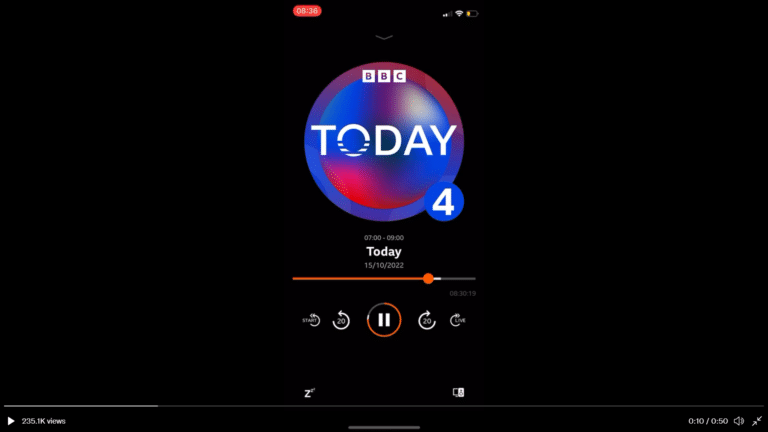Mute the video sound
Viewport: 768px width, 432px height.
[x=739, y=421]
